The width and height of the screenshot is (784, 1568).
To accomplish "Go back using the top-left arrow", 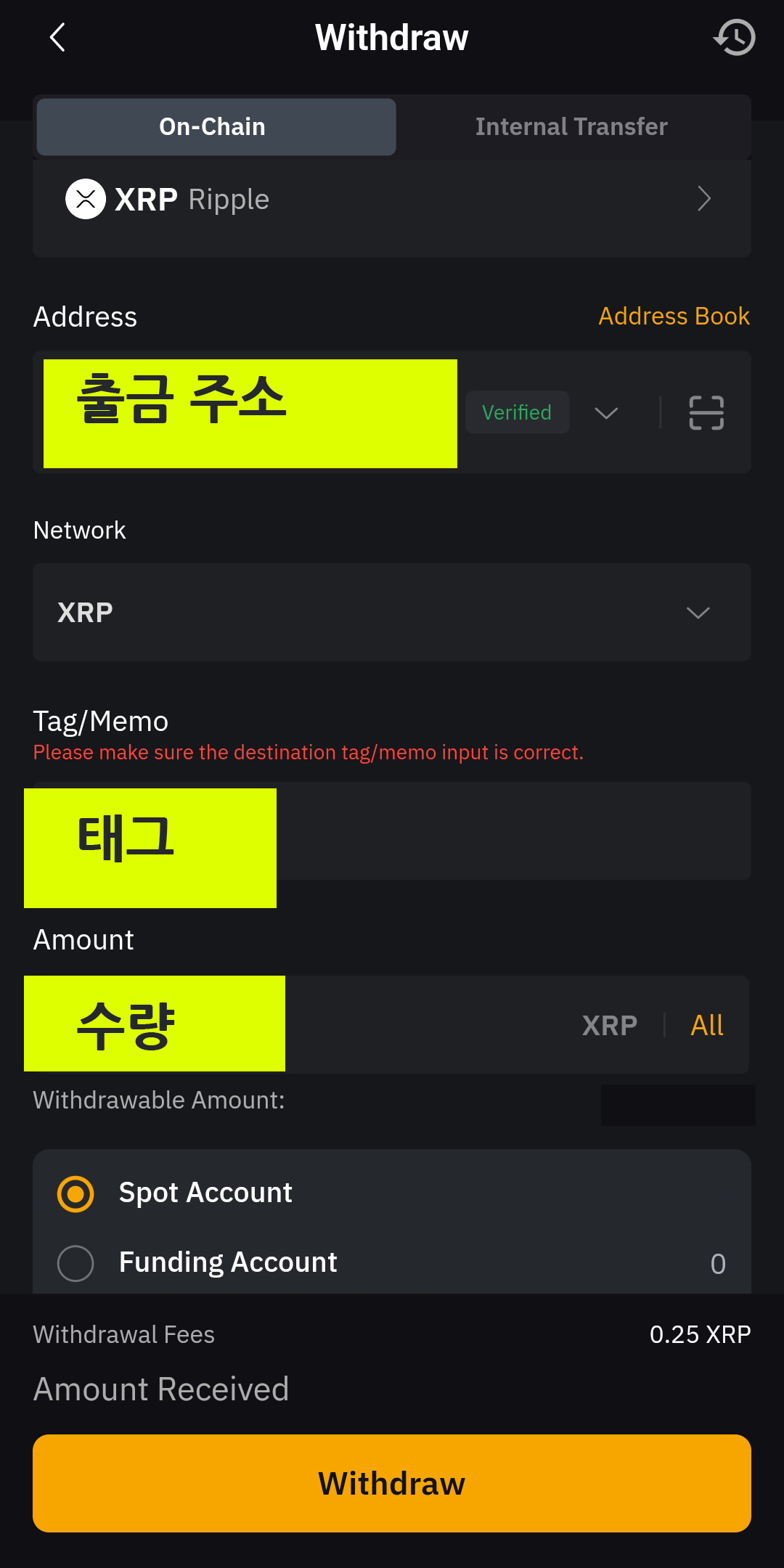I will point(57,37).
